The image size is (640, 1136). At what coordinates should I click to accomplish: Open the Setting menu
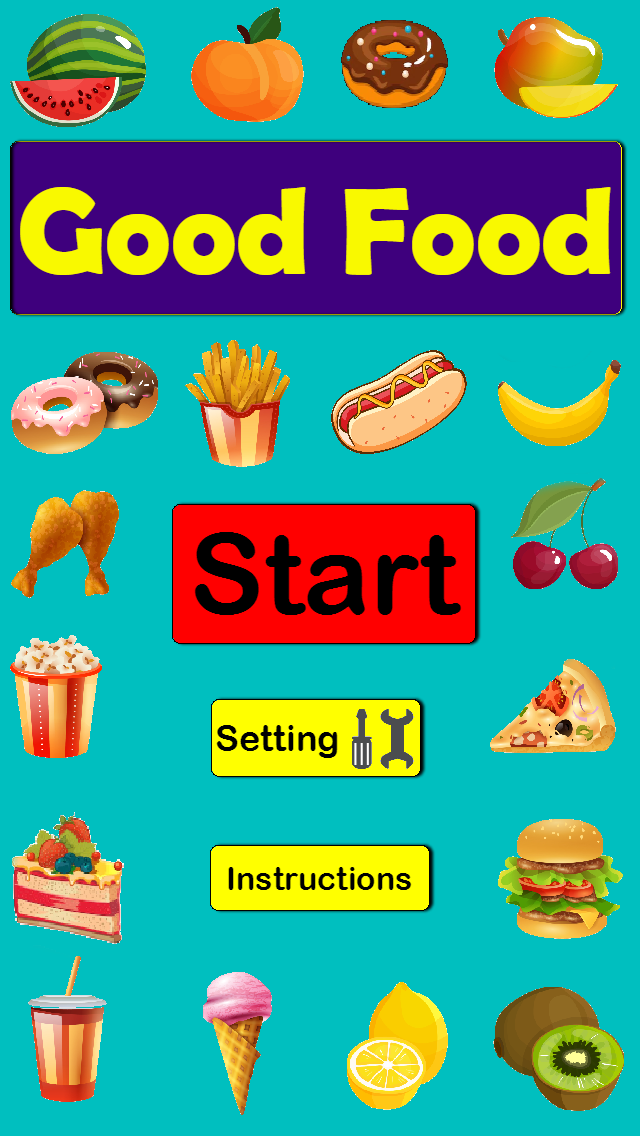point(316,738)
